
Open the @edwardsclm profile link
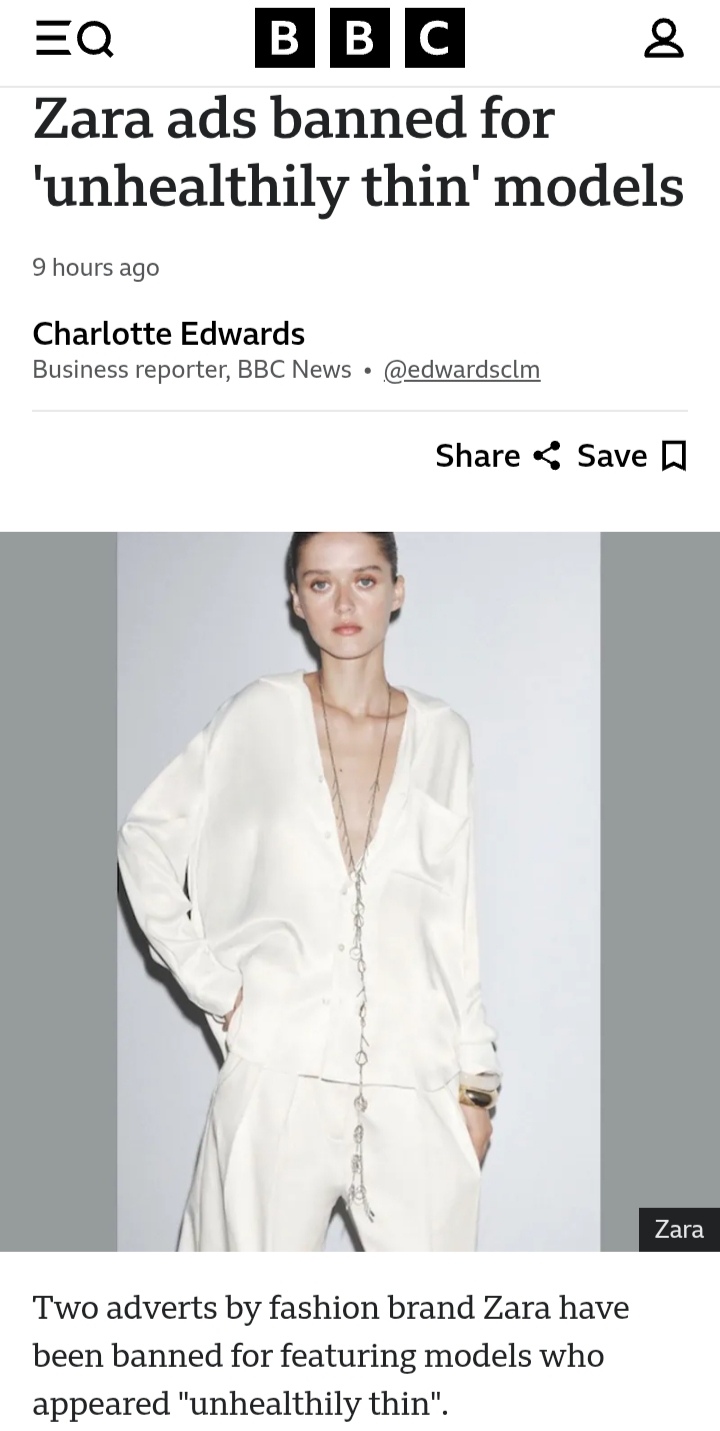pos(462,370)
